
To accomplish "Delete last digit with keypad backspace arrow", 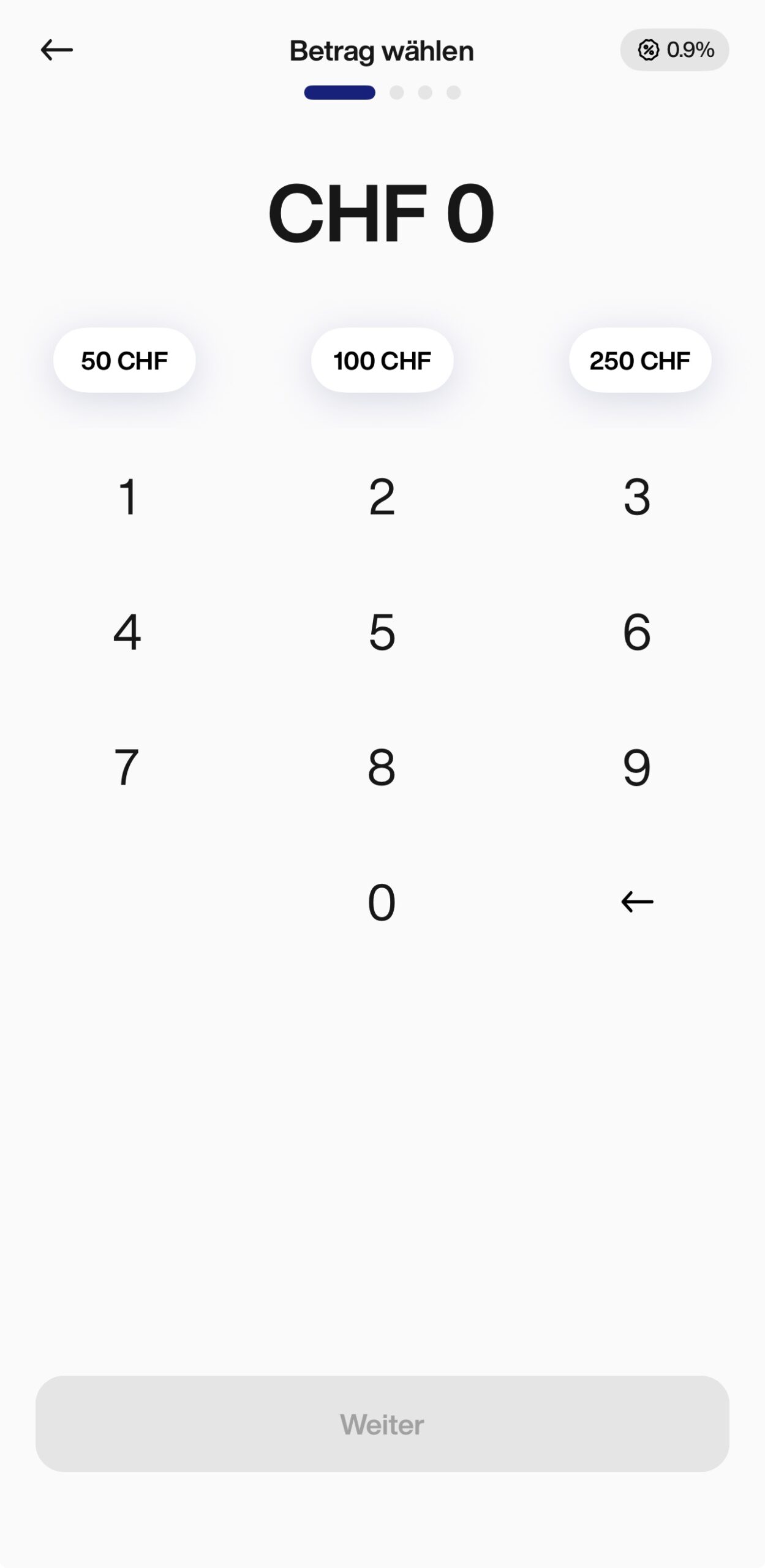I will (x=637, y=902).
